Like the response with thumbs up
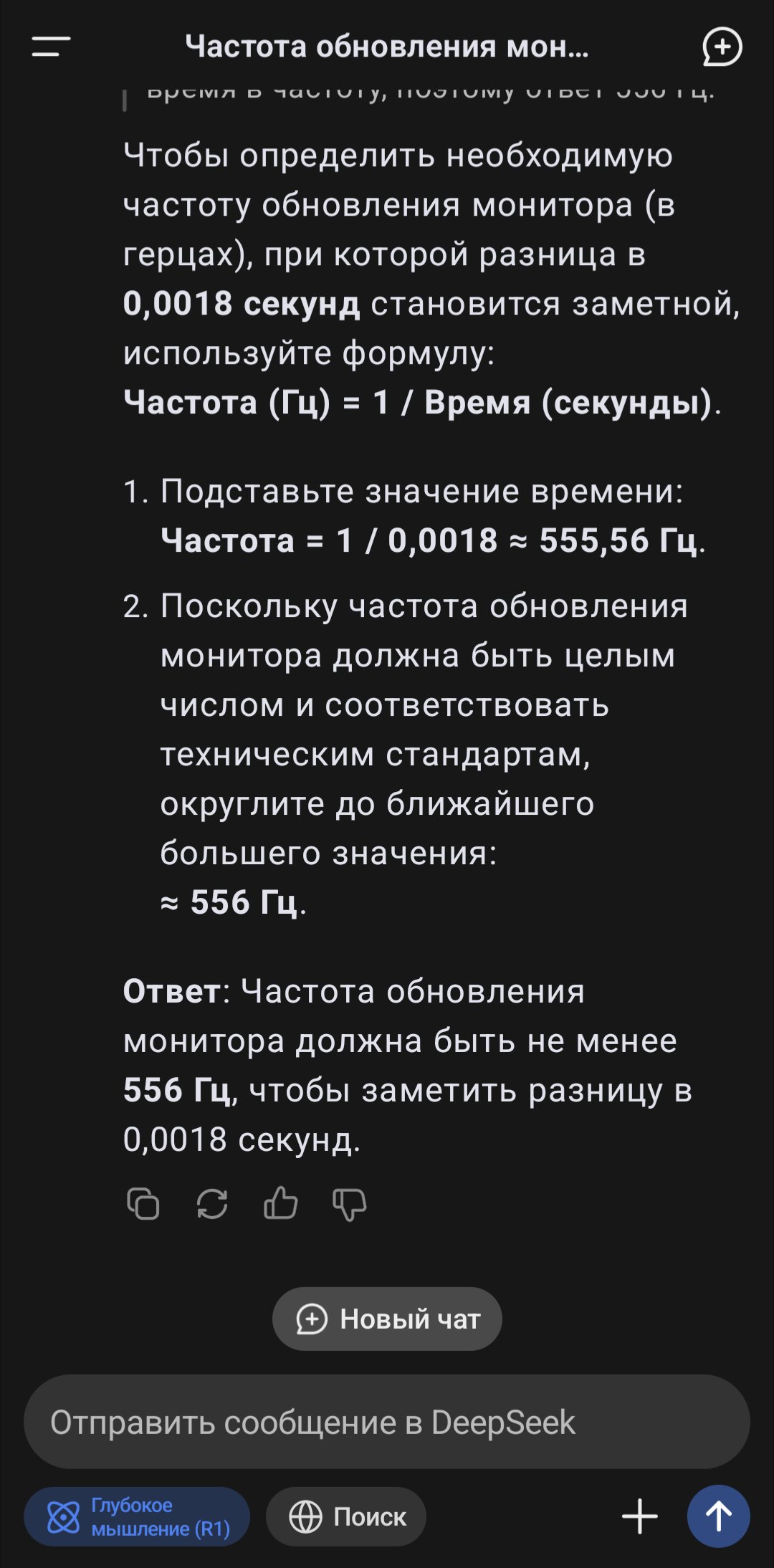 click(x=280, y=1203)
